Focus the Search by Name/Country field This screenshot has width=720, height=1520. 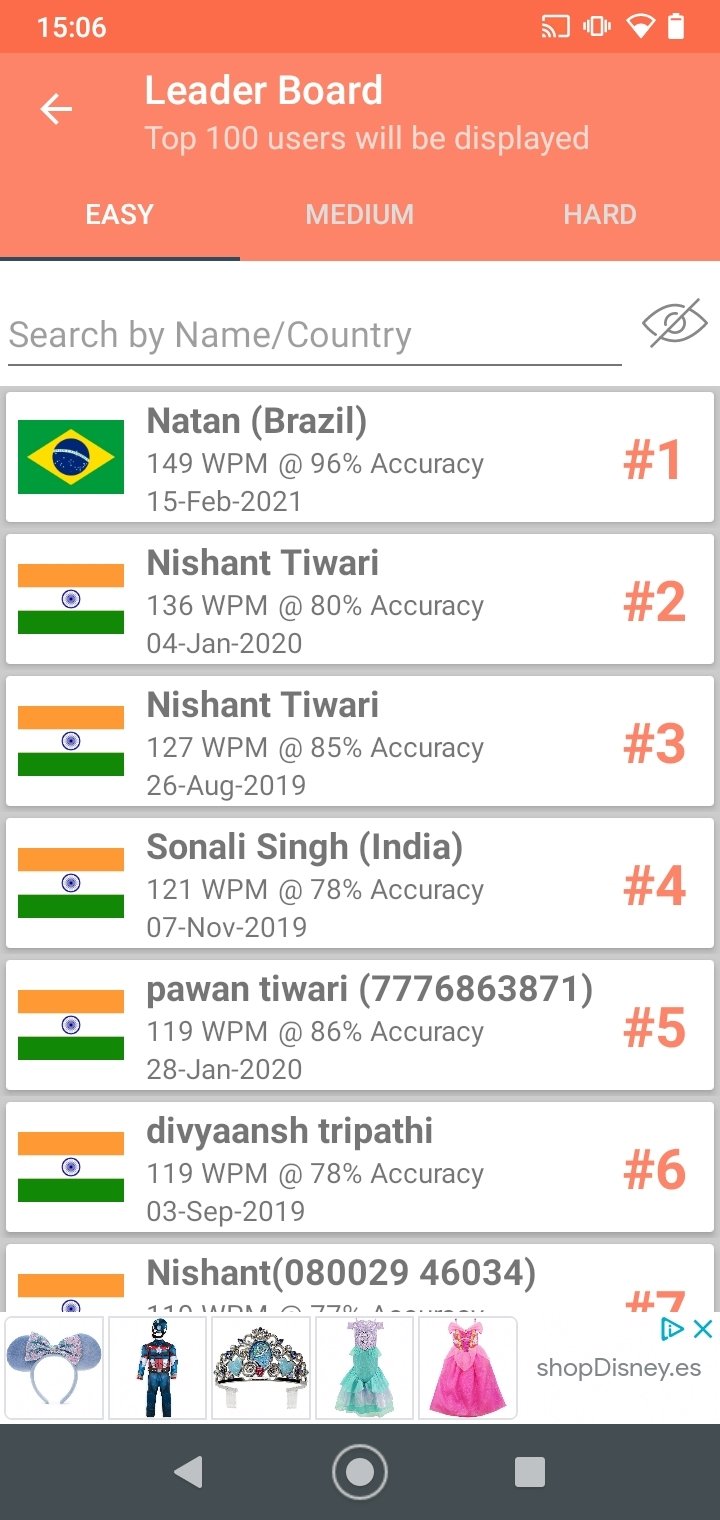pos(315,335)
